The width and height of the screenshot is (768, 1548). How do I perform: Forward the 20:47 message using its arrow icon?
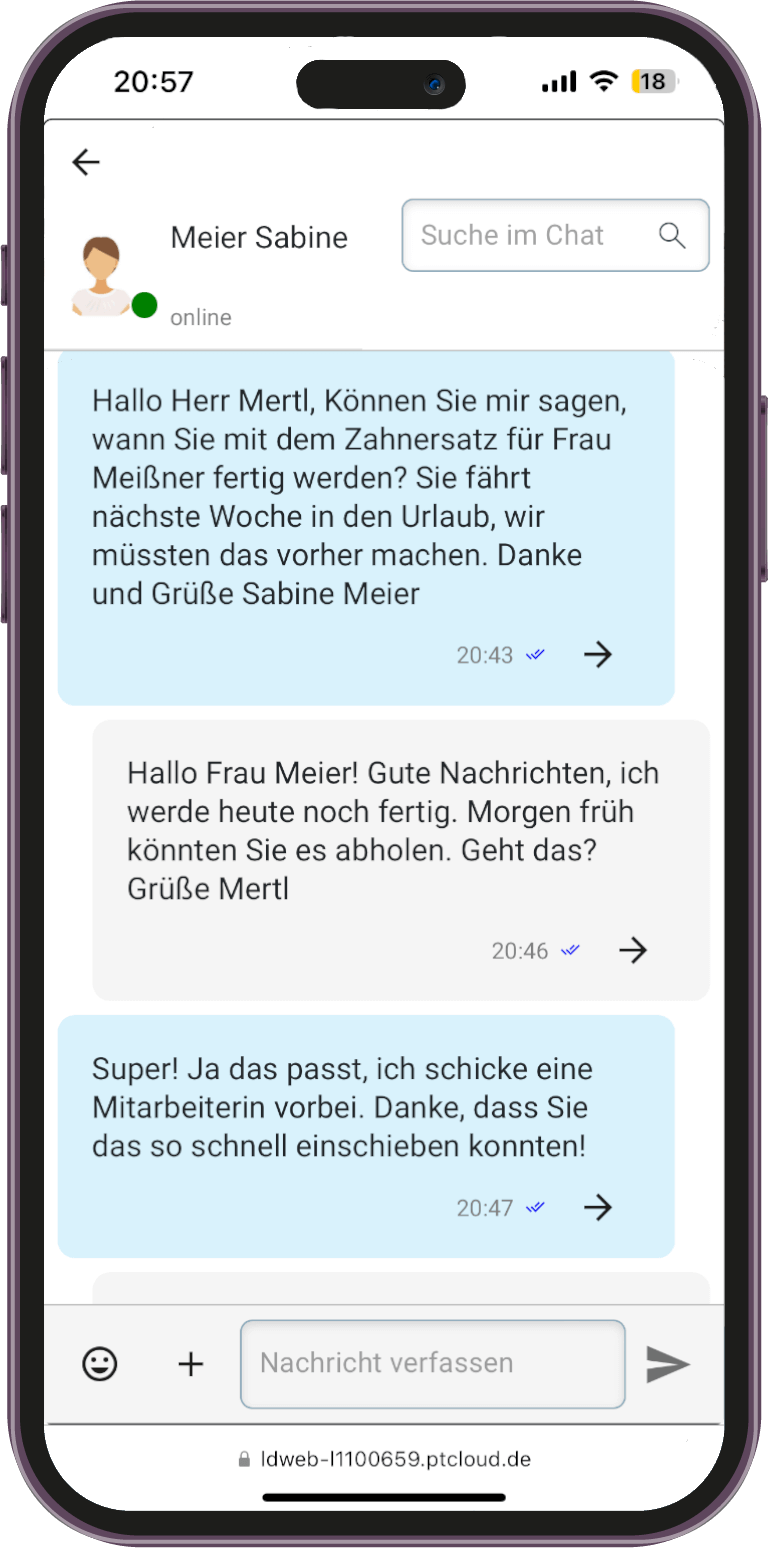point(597,1207)
